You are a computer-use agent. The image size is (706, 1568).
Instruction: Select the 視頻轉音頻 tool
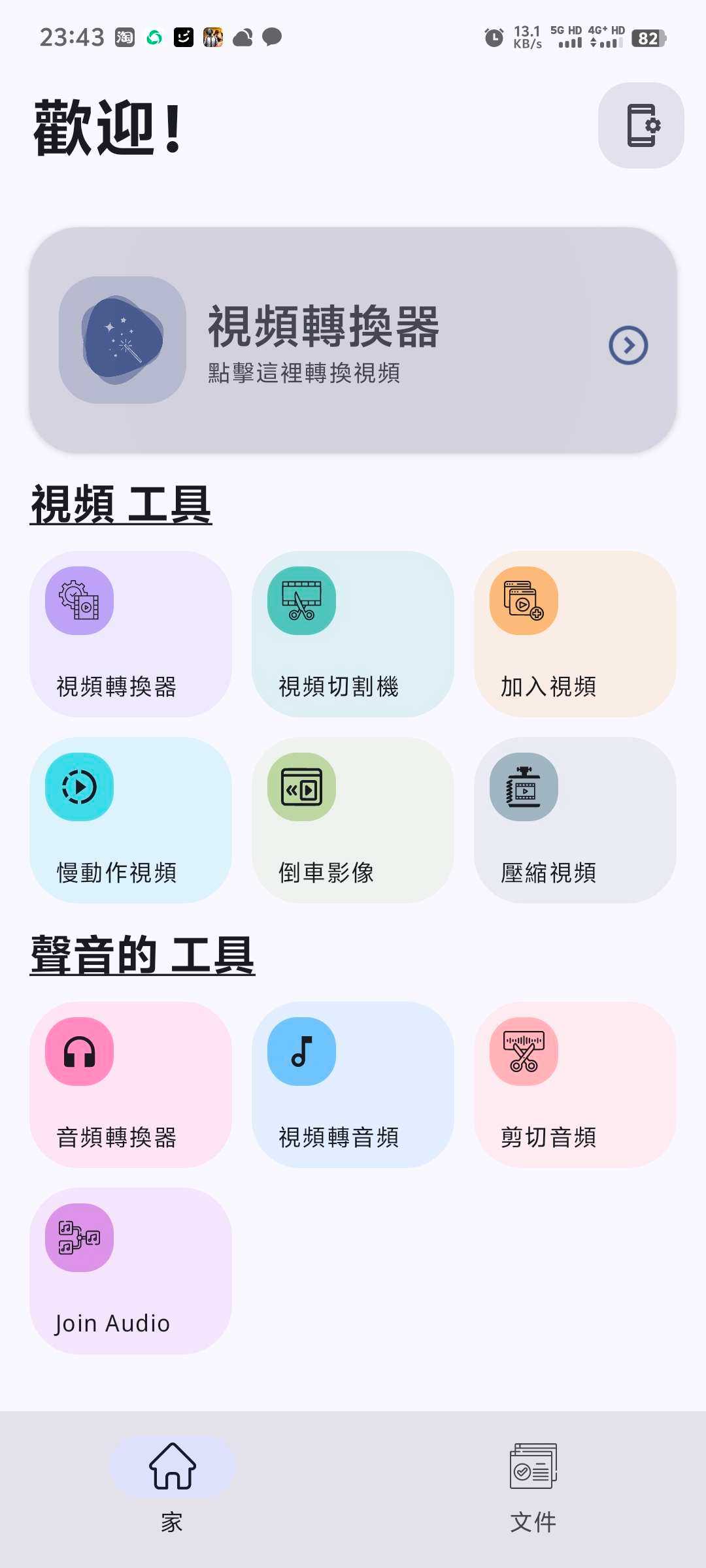353,1085
